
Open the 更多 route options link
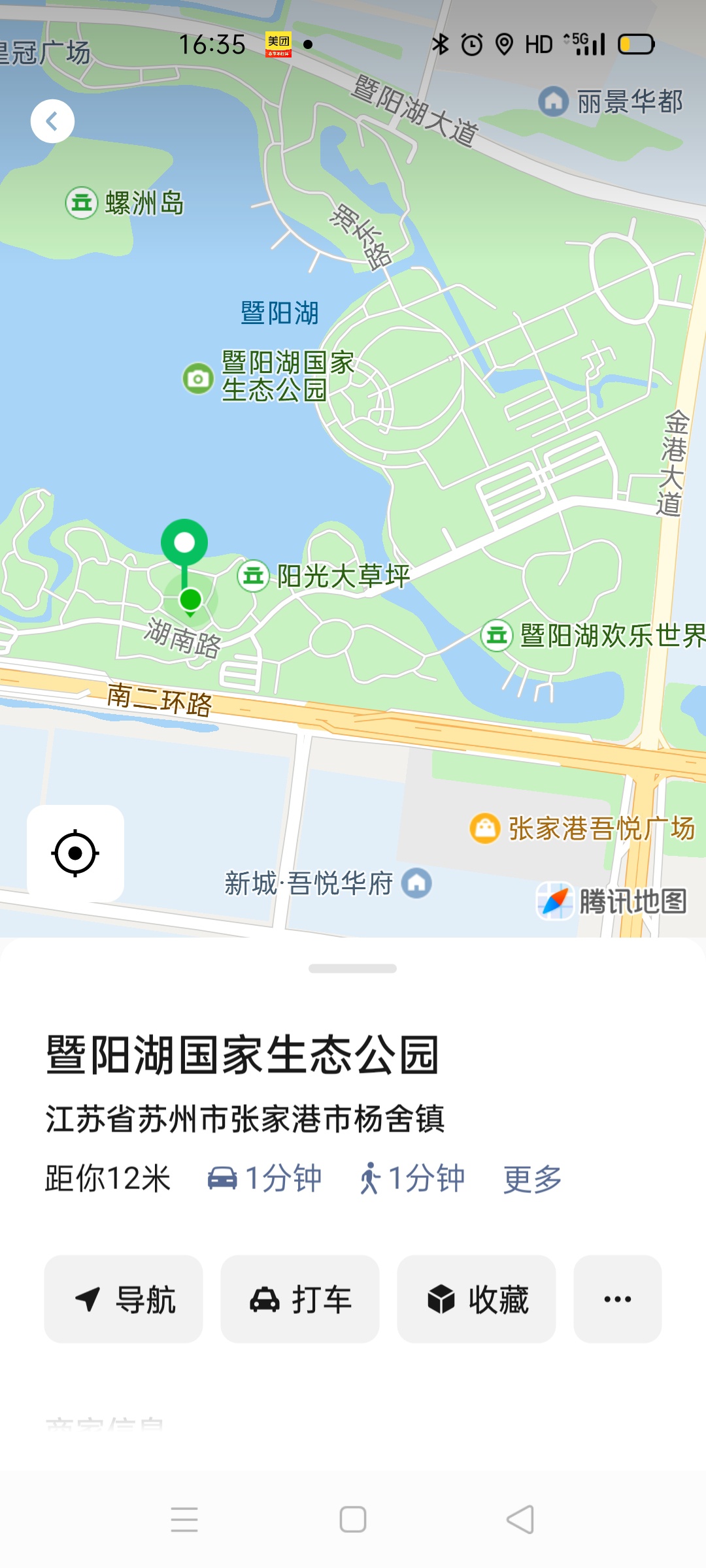(x=533, y=1179)
